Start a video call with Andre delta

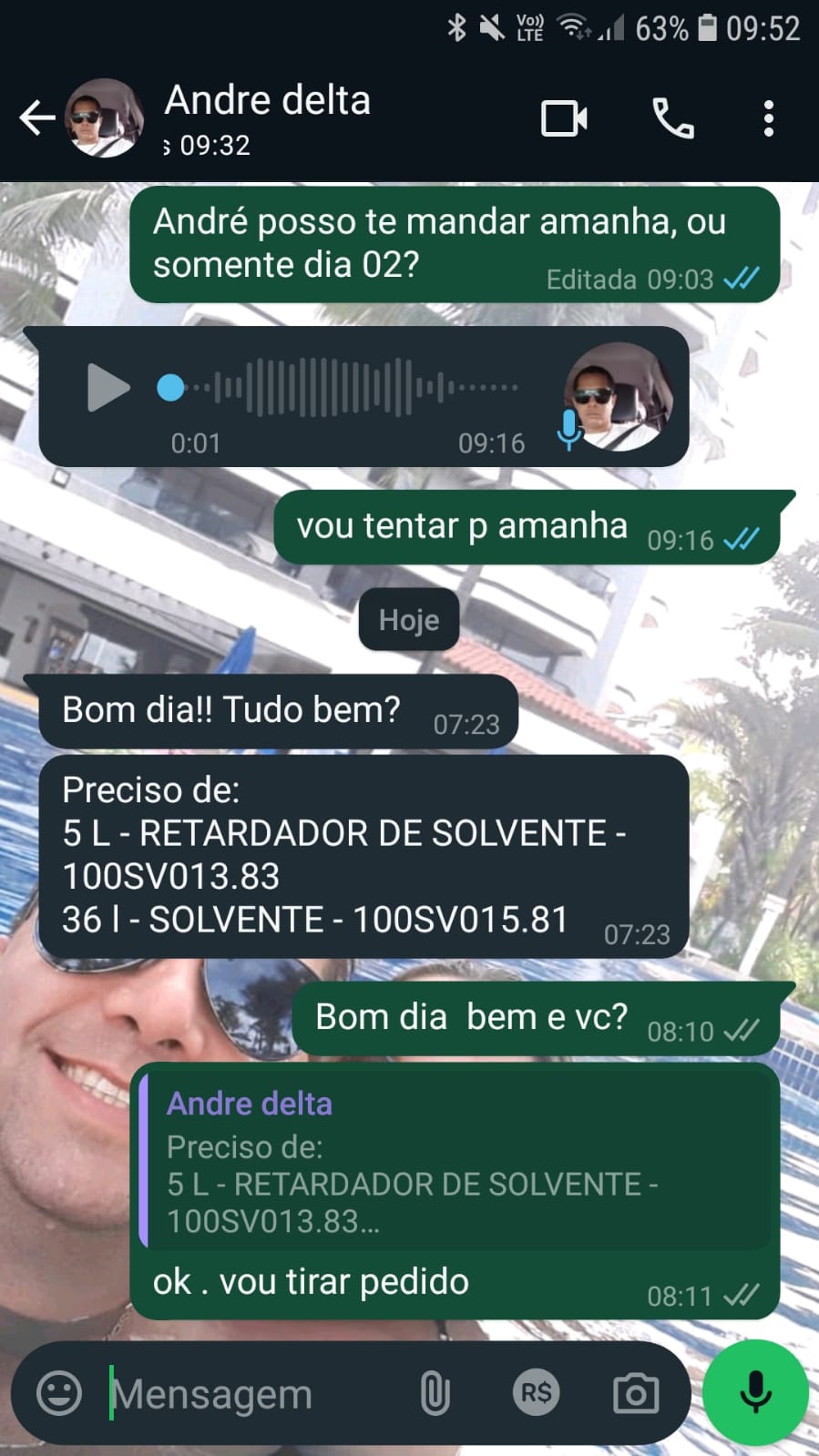pyautogui.click(x=564, y=119)
